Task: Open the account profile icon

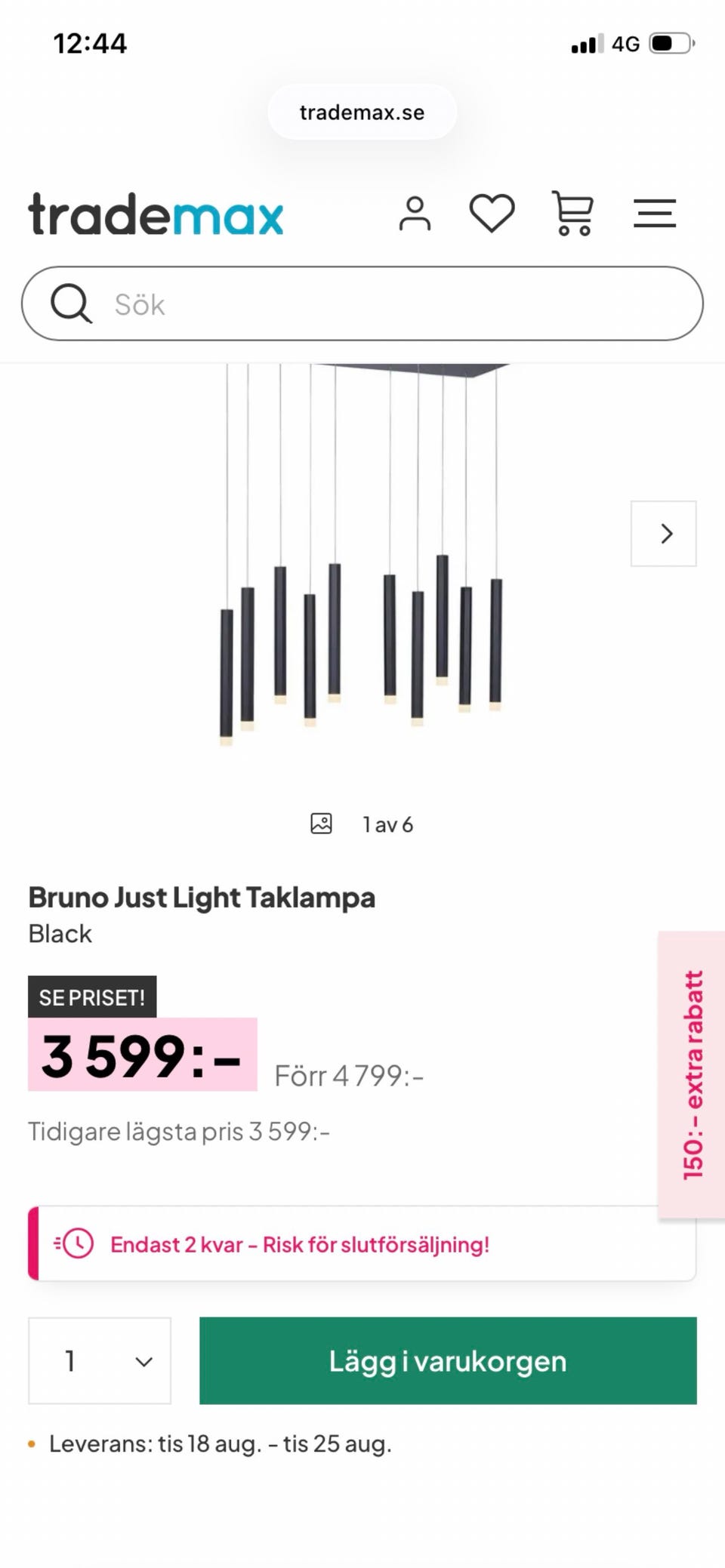Action: pos(415,214)
